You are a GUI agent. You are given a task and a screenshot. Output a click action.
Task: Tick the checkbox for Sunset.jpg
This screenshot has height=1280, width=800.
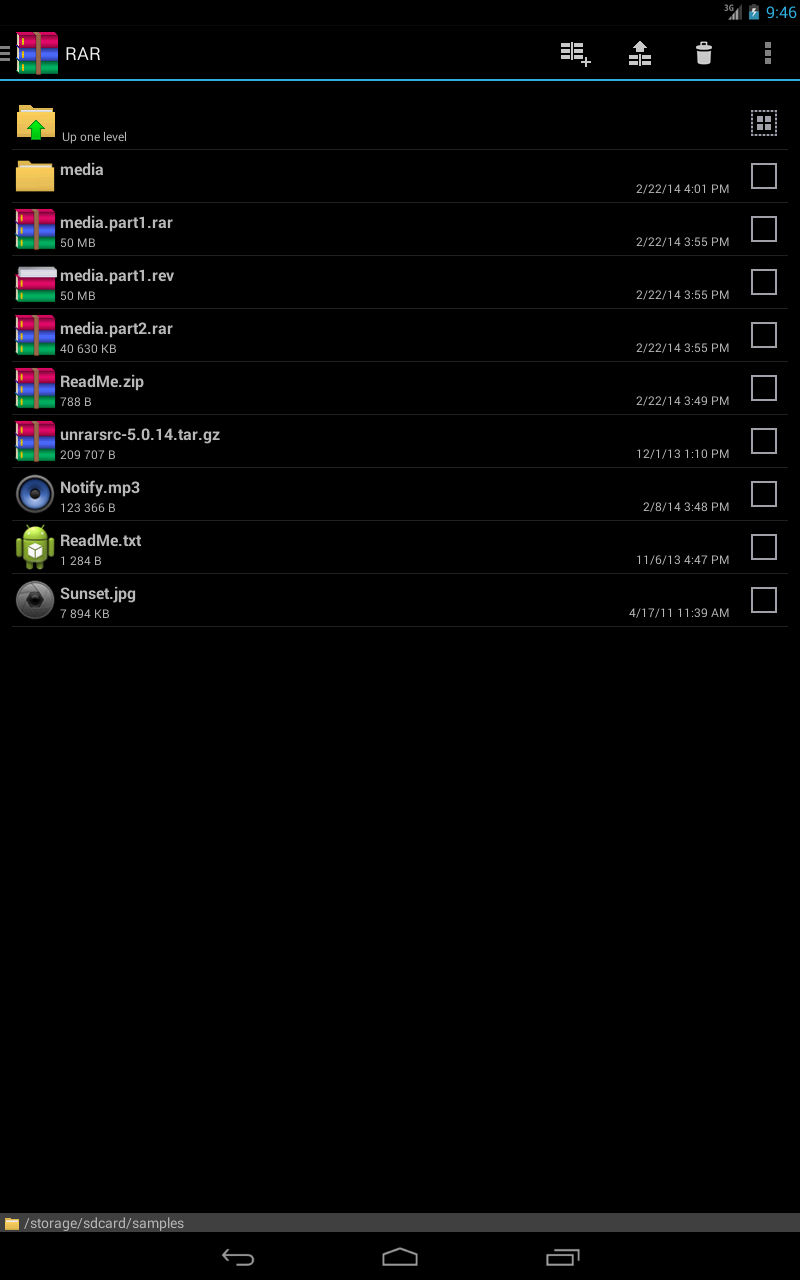763,600
